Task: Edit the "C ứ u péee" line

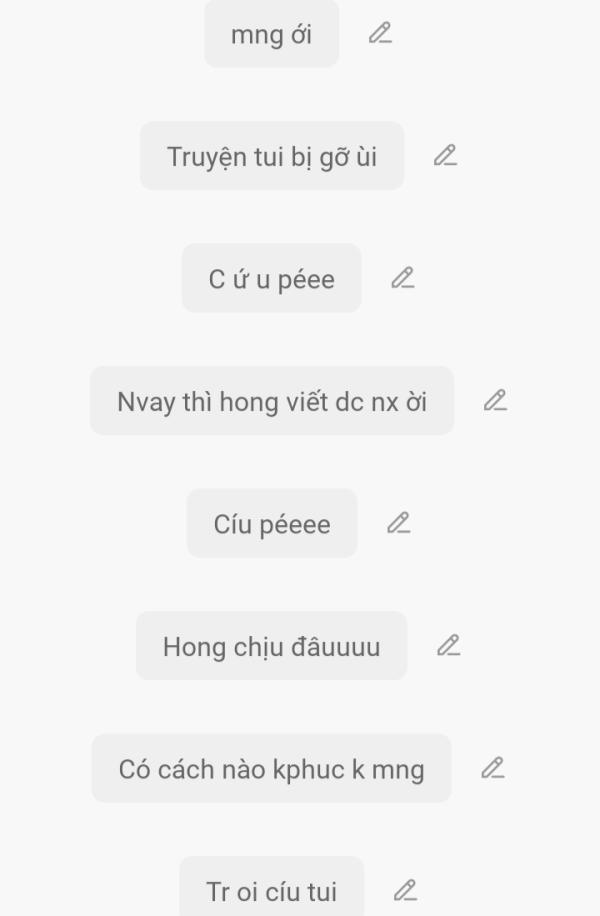Action: click(402, 278)
